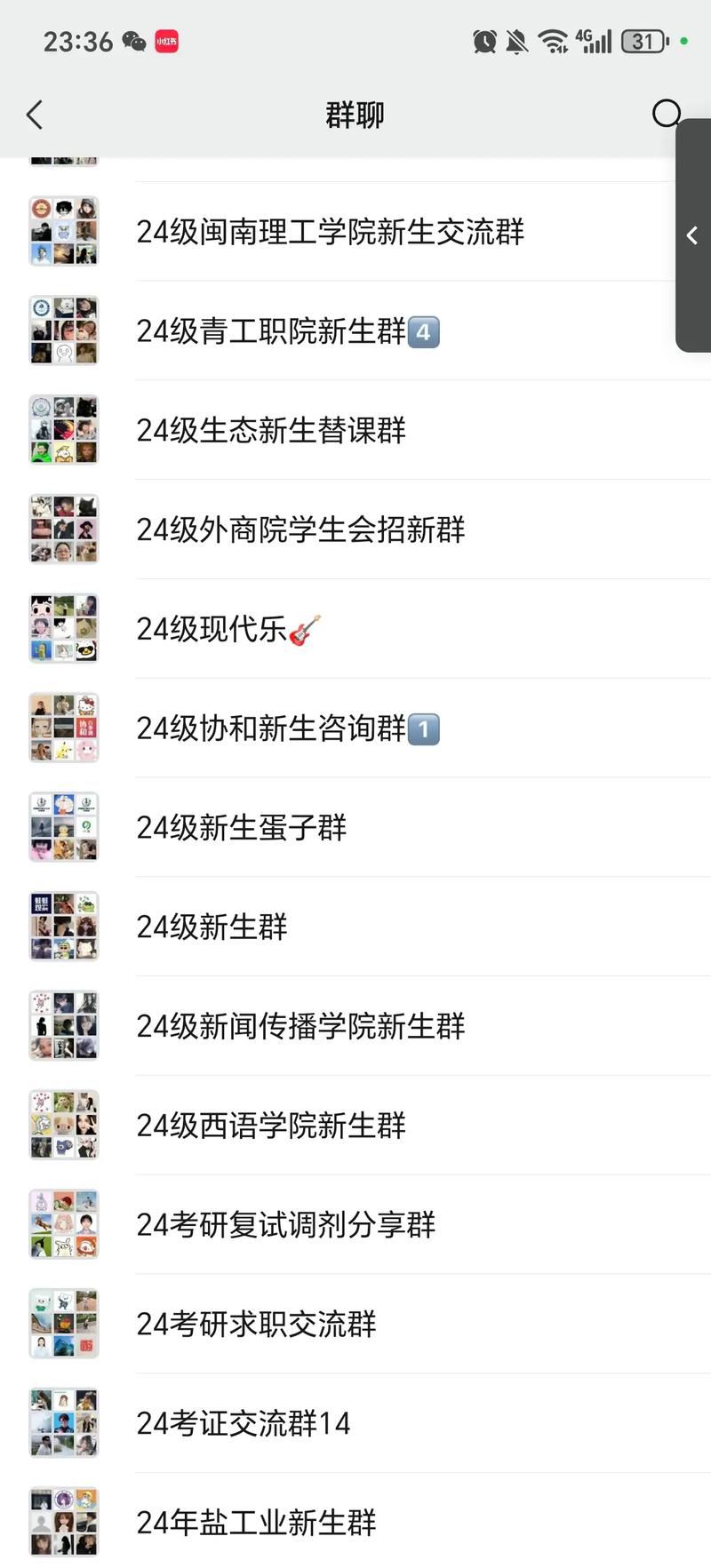Tap the search icon at top right
The width and height of the screenshot is (711, 1568).
[x=666, y=114]
